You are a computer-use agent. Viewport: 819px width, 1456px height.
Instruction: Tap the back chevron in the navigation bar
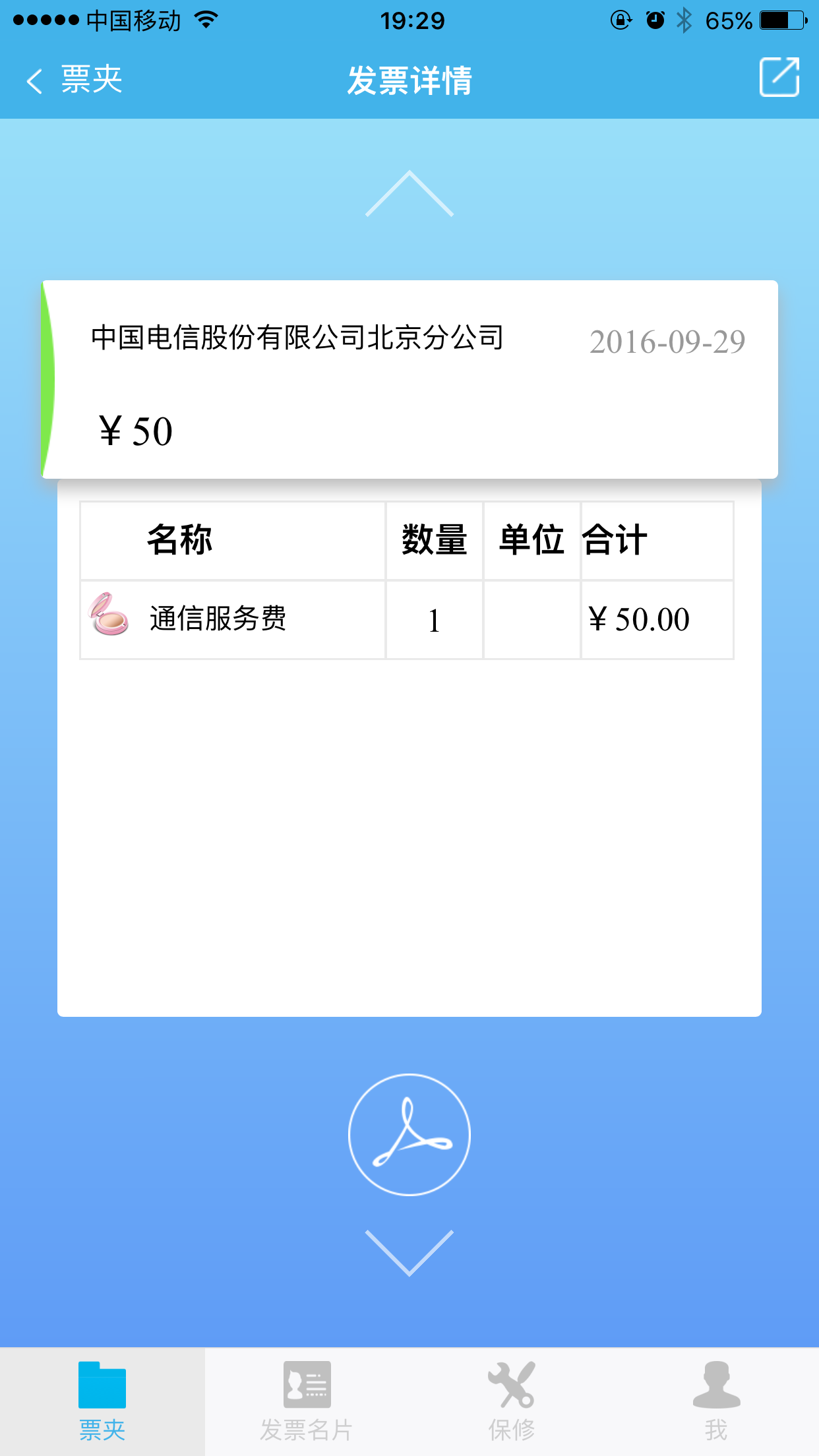(34, 80)
